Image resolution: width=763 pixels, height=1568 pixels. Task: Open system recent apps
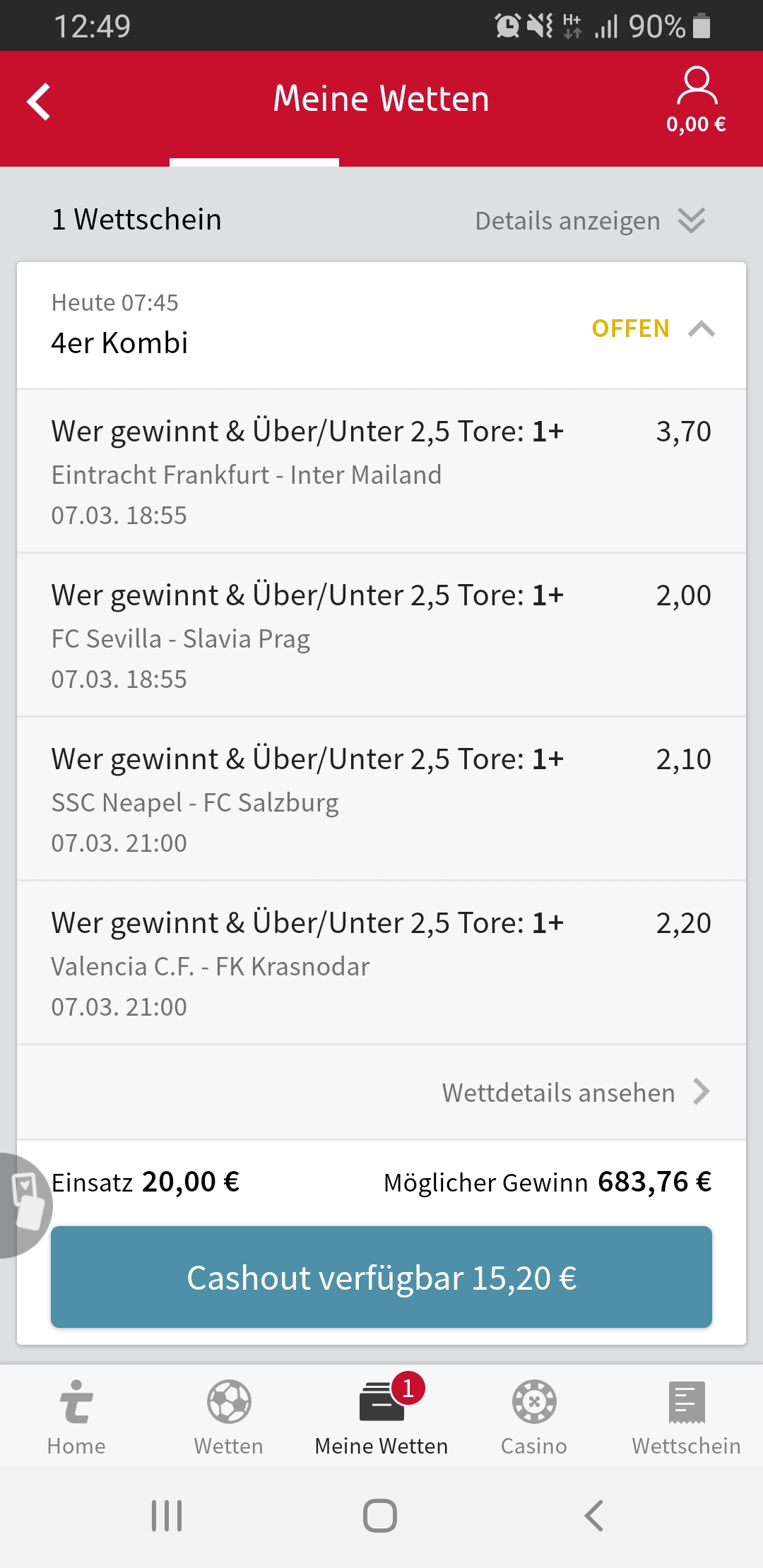[167, 1516]
